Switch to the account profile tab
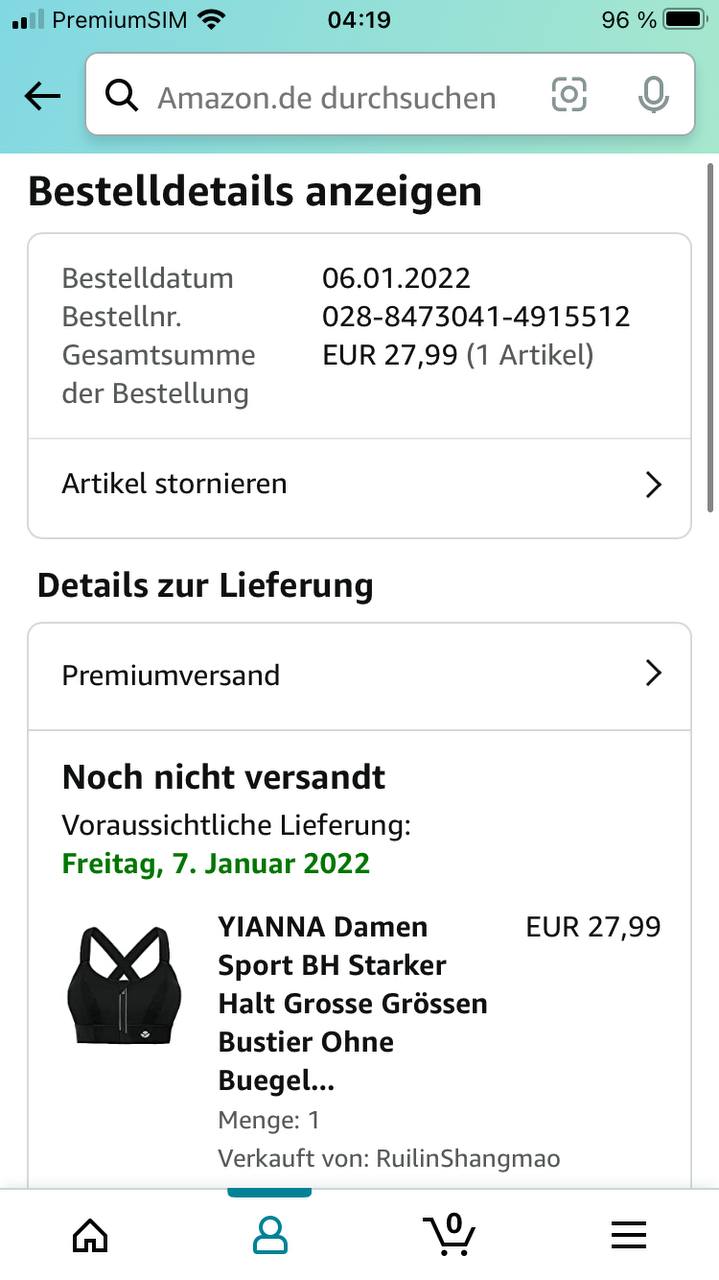This screenshot has height=1280, width=719. [269, 1235]
